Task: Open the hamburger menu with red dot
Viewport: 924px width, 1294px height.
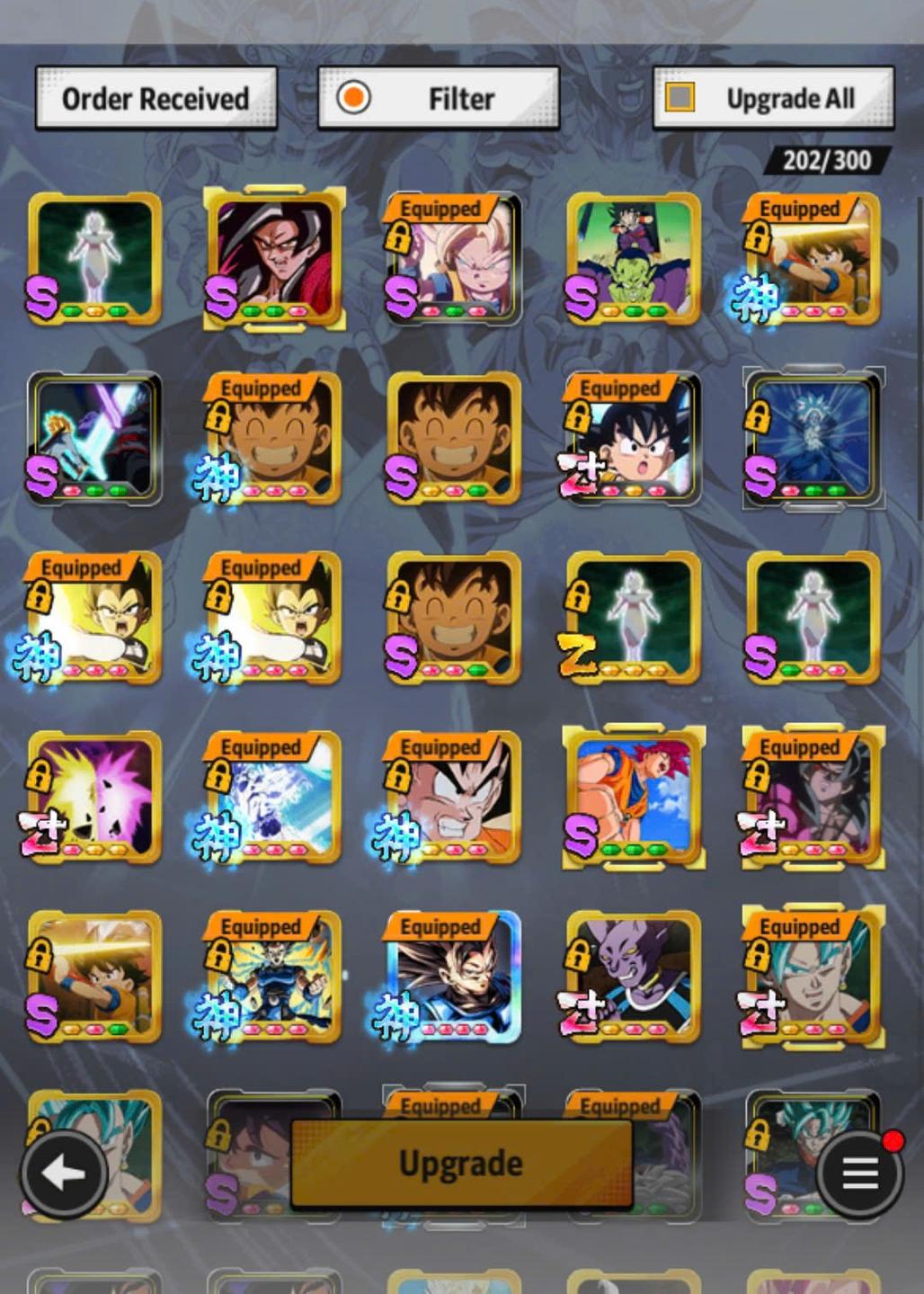Action: [x=859, y=1173]
